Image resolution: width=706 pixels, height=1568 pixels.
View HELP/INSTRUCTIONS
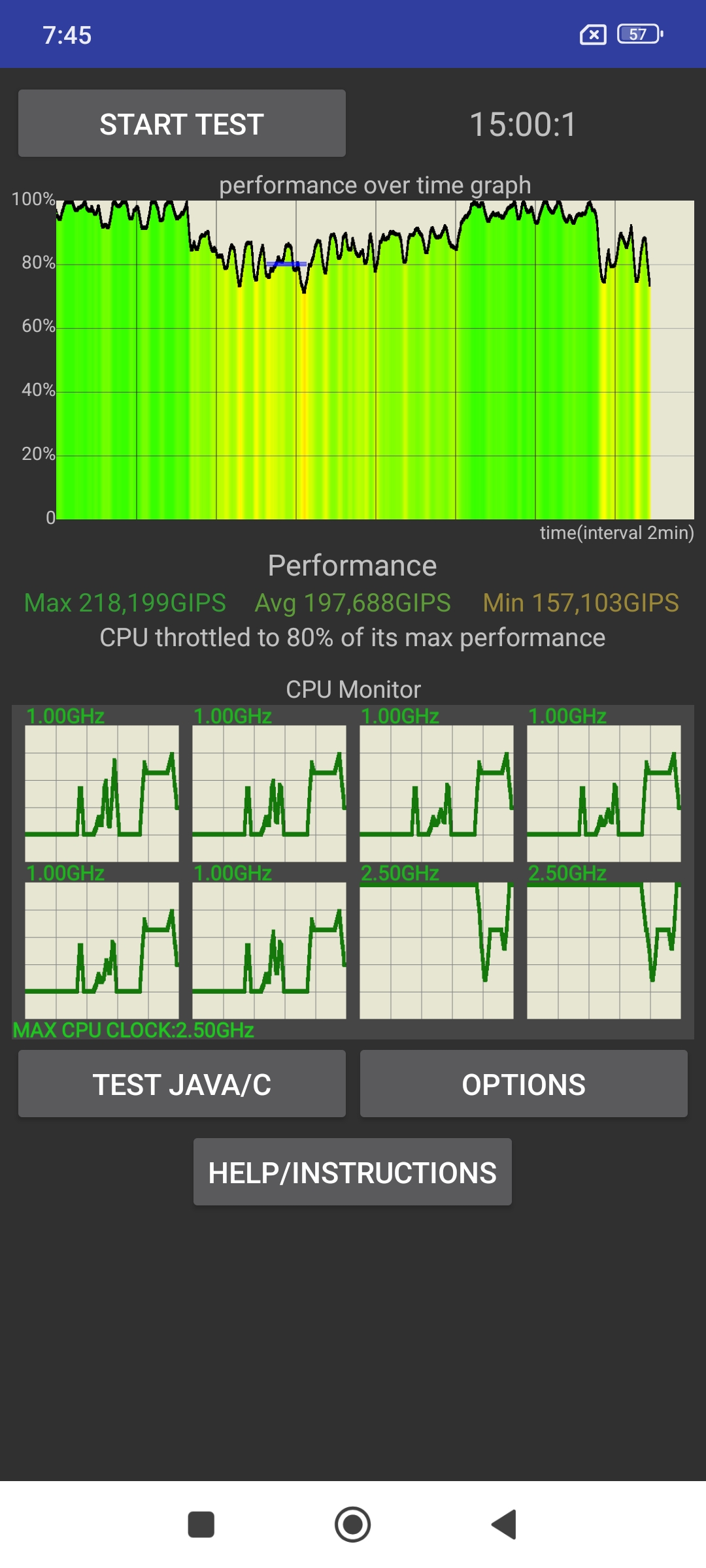352,1172
